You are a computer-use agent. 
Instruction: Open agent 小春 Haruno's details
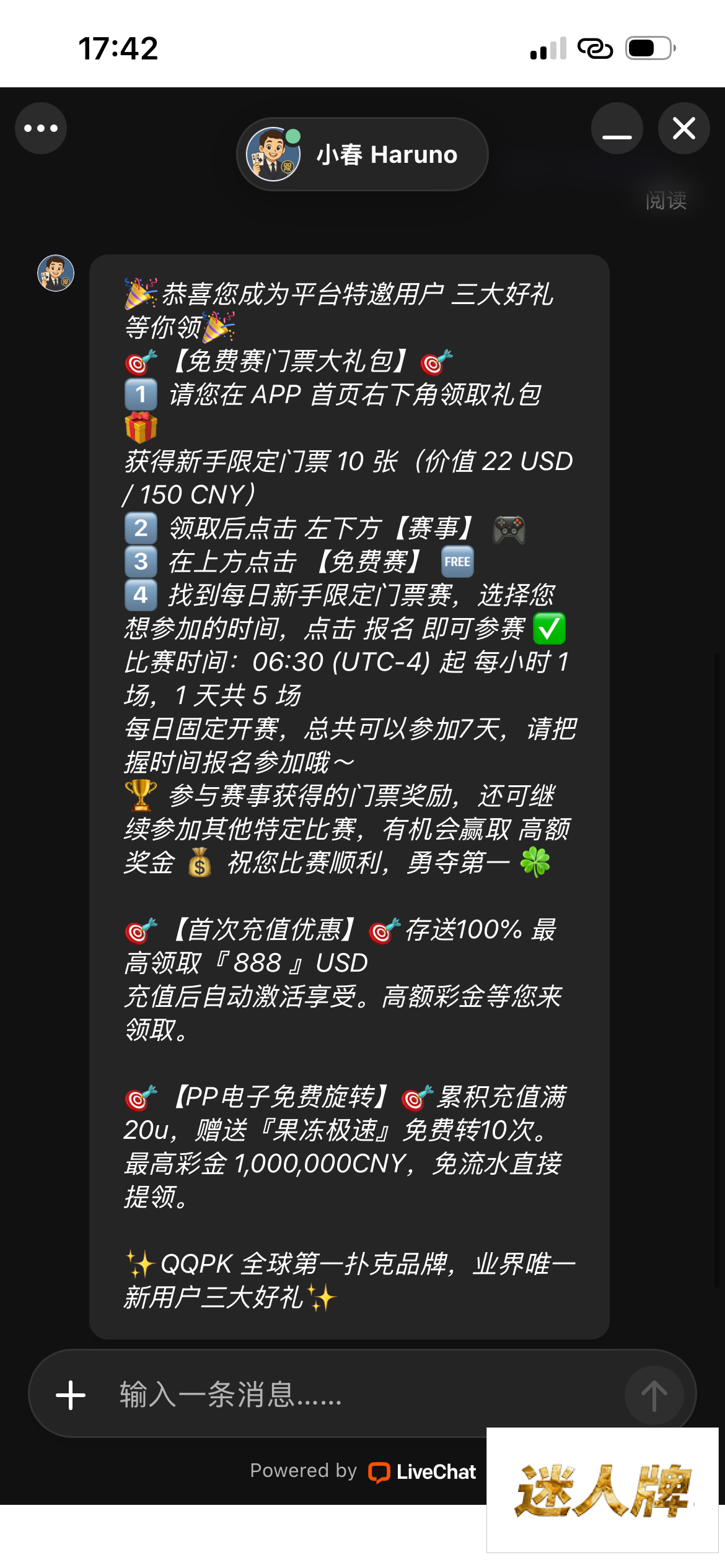coord(362,154)
